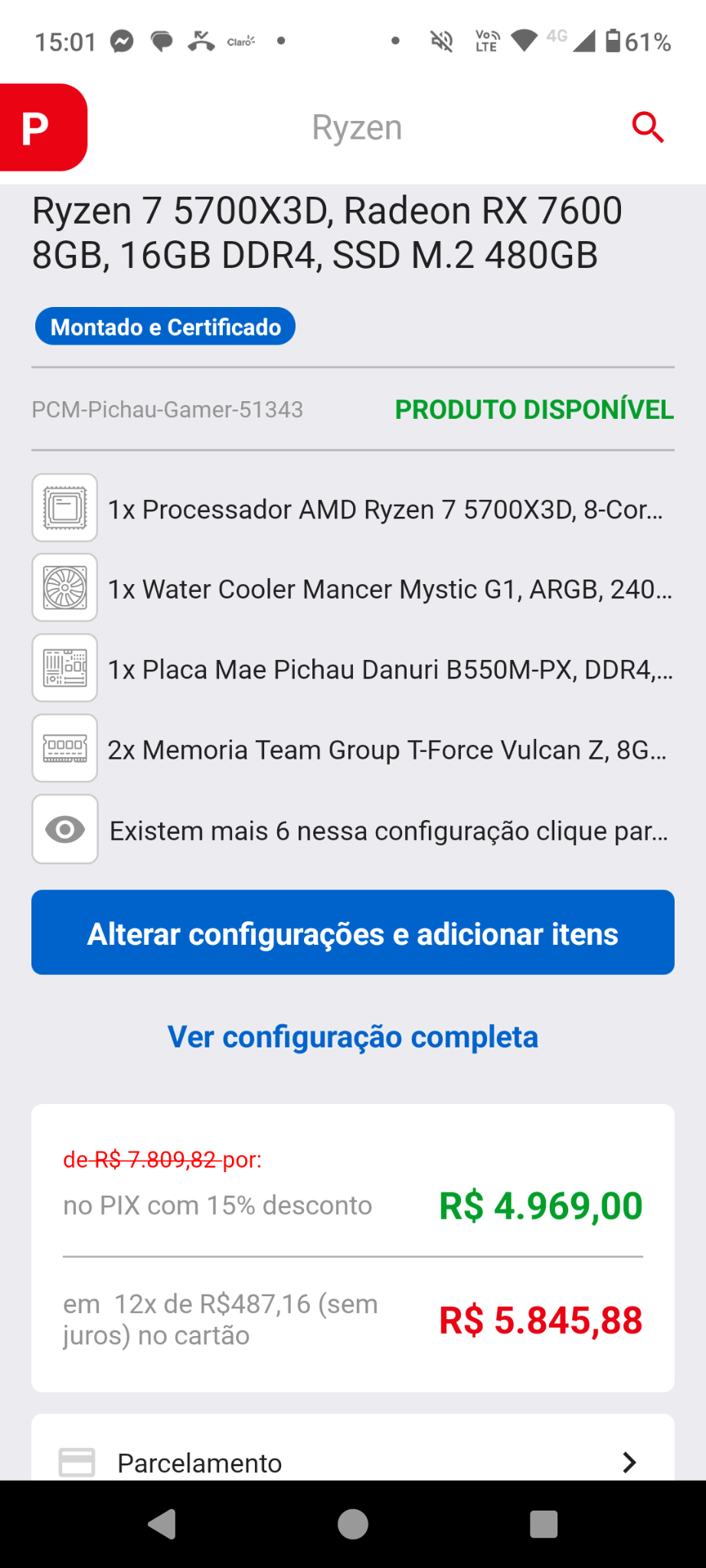
Task: Tap Alterar configurações e adicionar itens
Action: point(353,933)
